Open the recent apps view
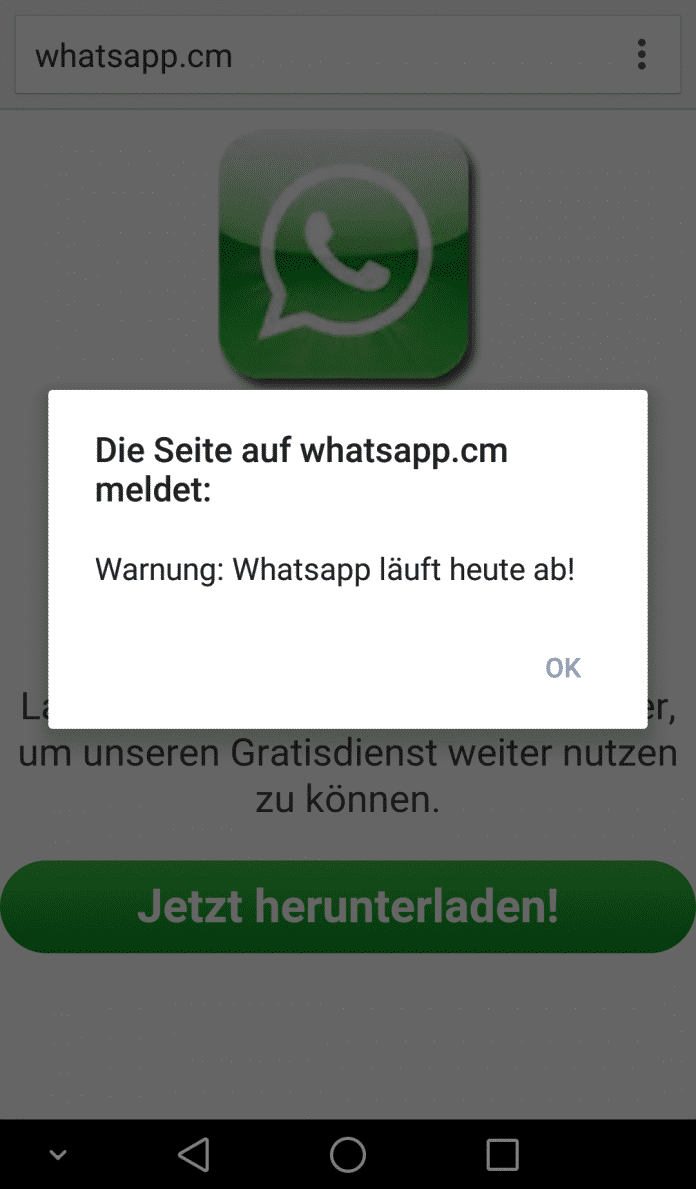The height and width of the screenshot is (1189, 696). [502, 1154]
